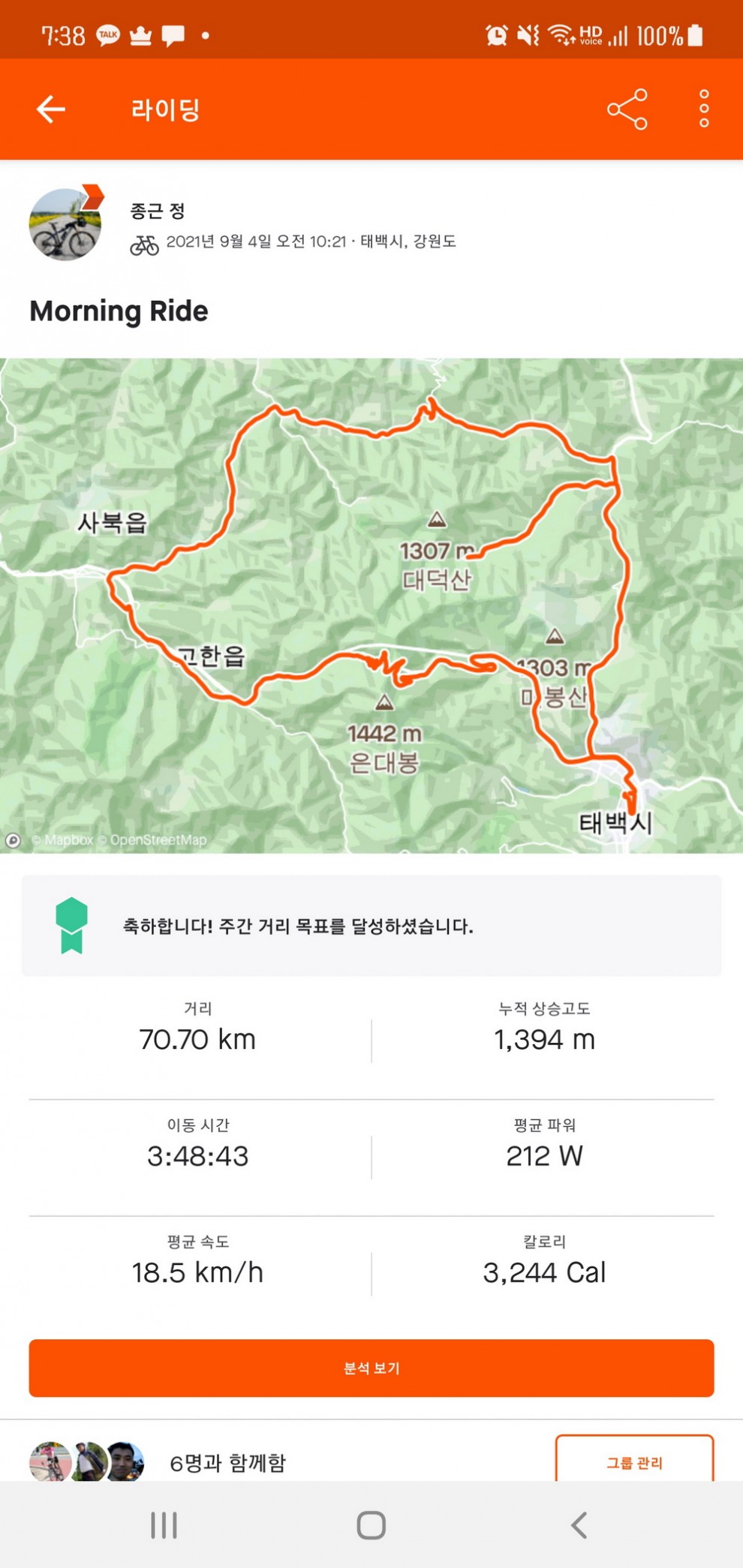The height and width of the screenshot is (1568, 743).
Task: Open the recent apps view
Action: click(164, 1525)
